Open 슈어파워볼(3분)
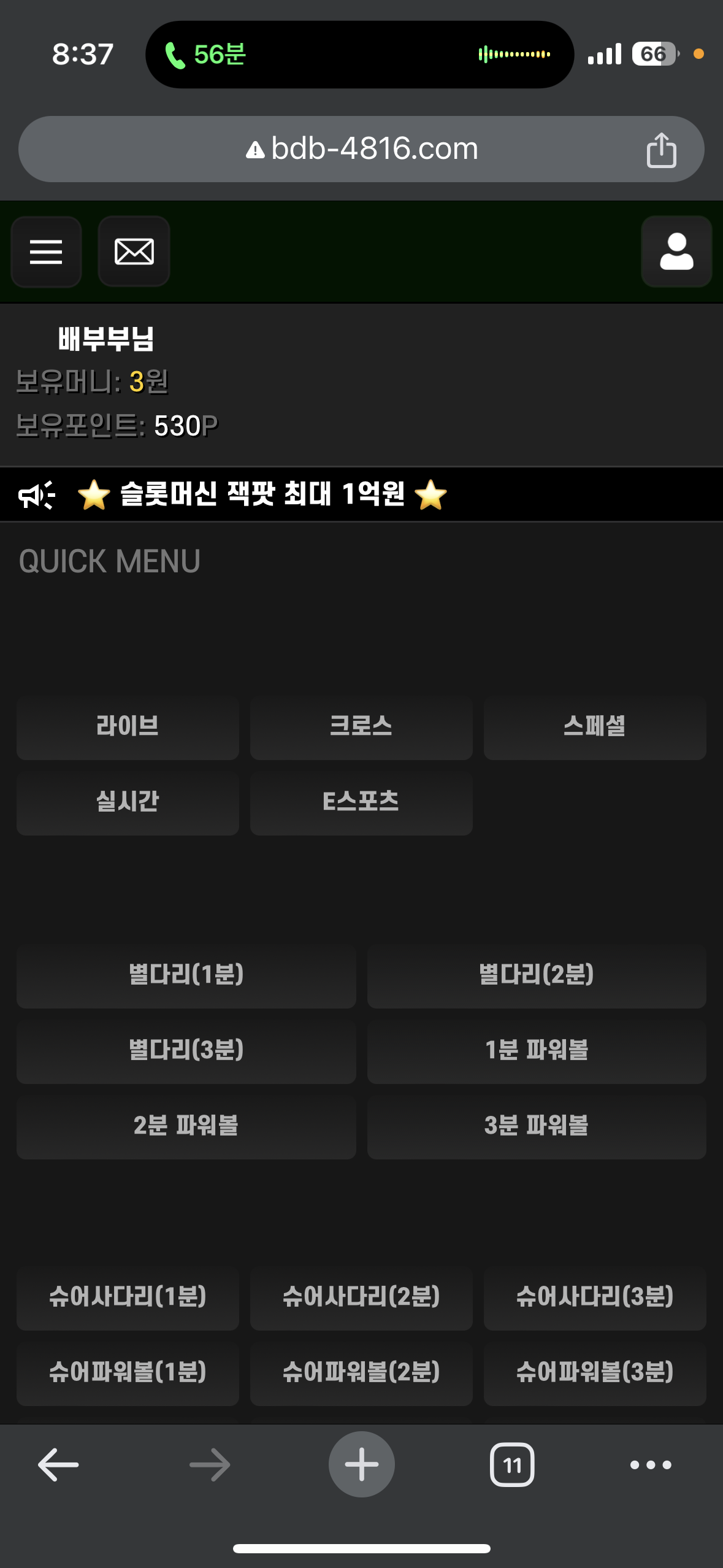723x1568 pixels. (595, 1373)
